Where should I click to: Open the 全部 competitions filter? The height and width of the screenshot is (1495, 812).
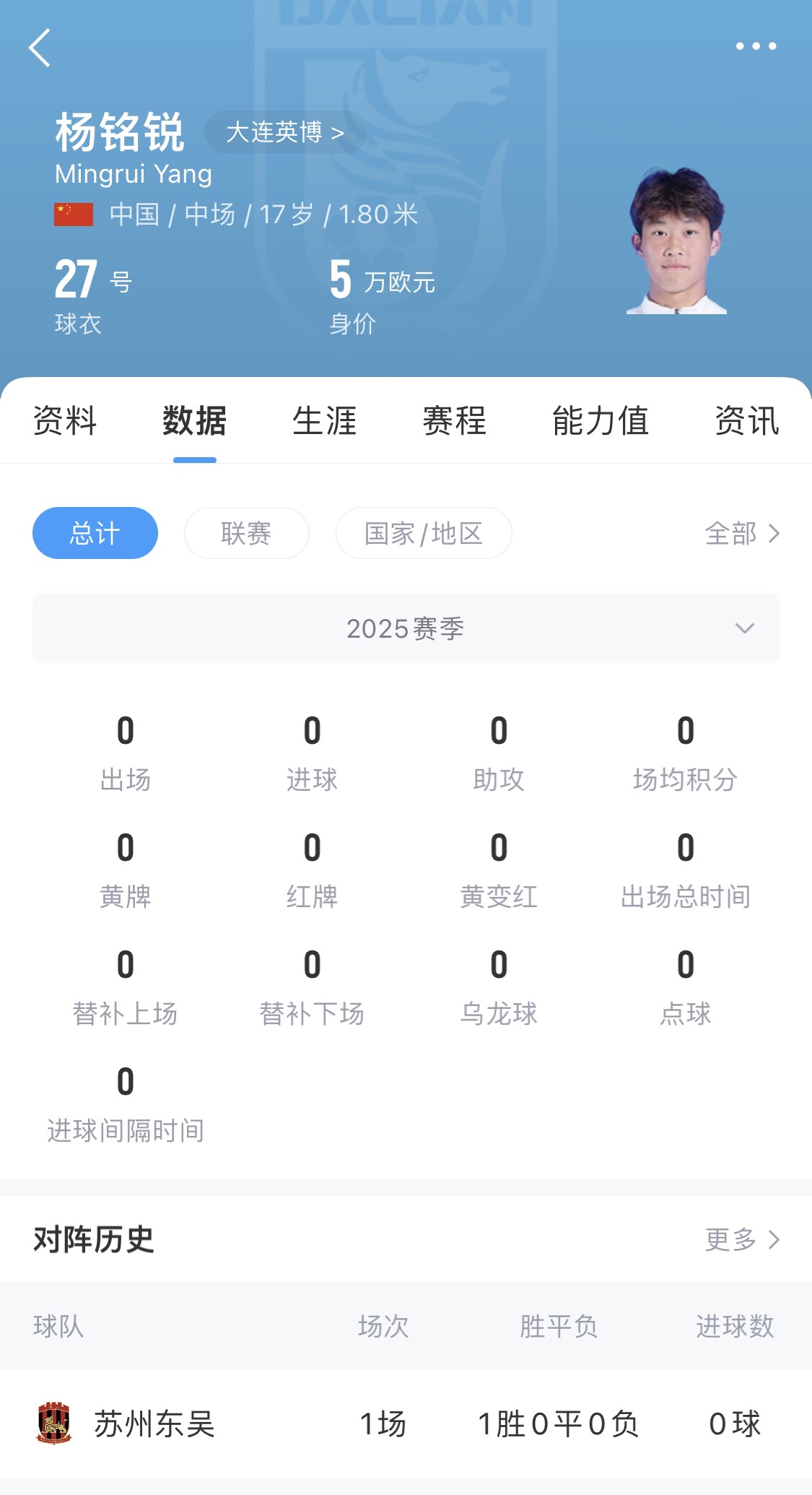pos(742,533)
